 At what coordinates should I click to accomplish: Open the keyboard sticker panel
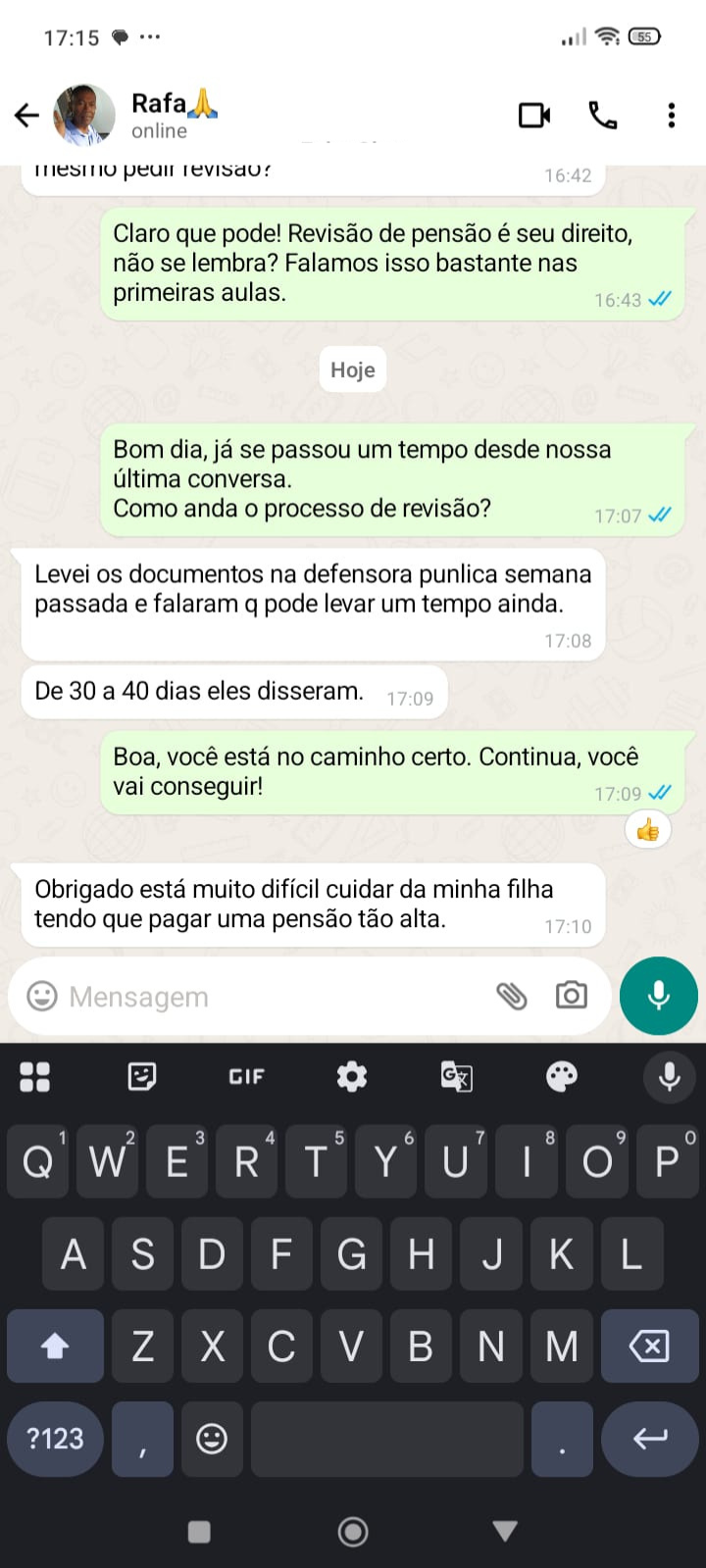pyautogui.click(x=142, y=1077)
